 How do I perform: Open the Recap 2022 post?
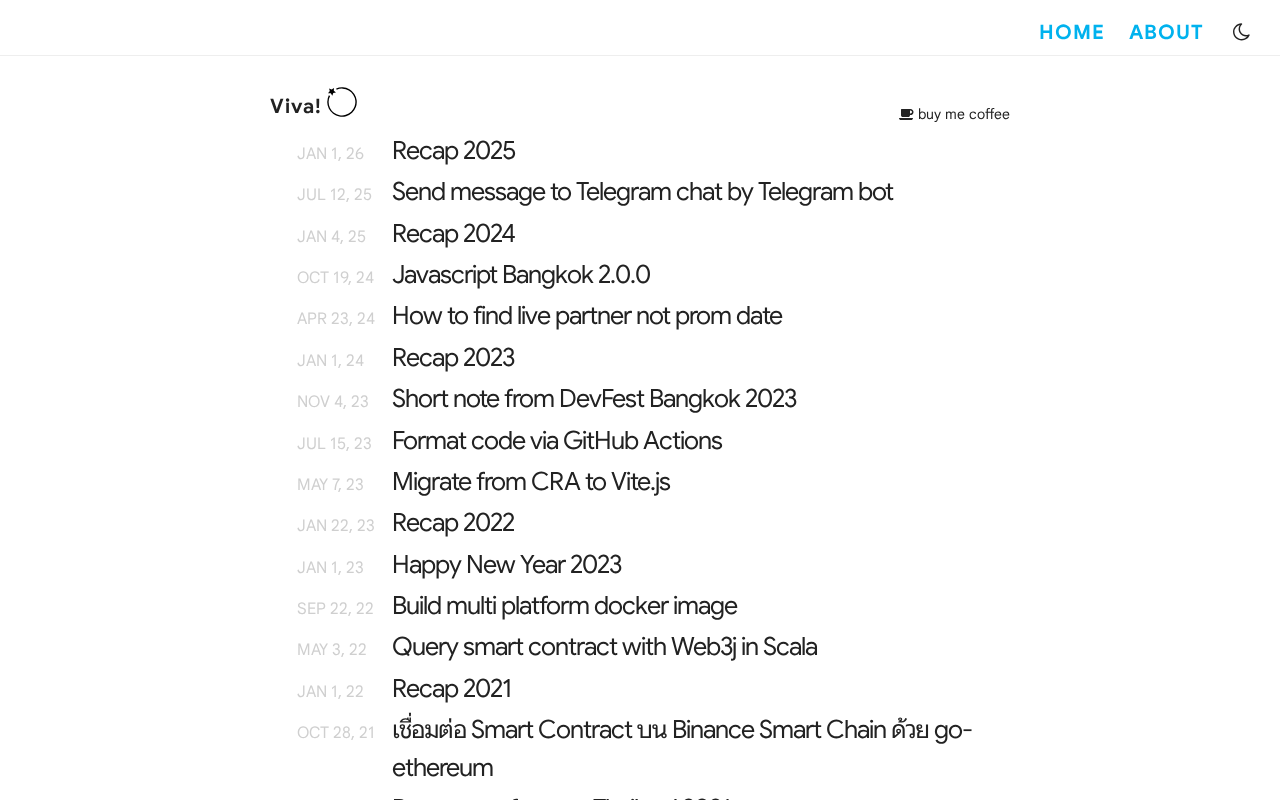[x=453, y=523]
